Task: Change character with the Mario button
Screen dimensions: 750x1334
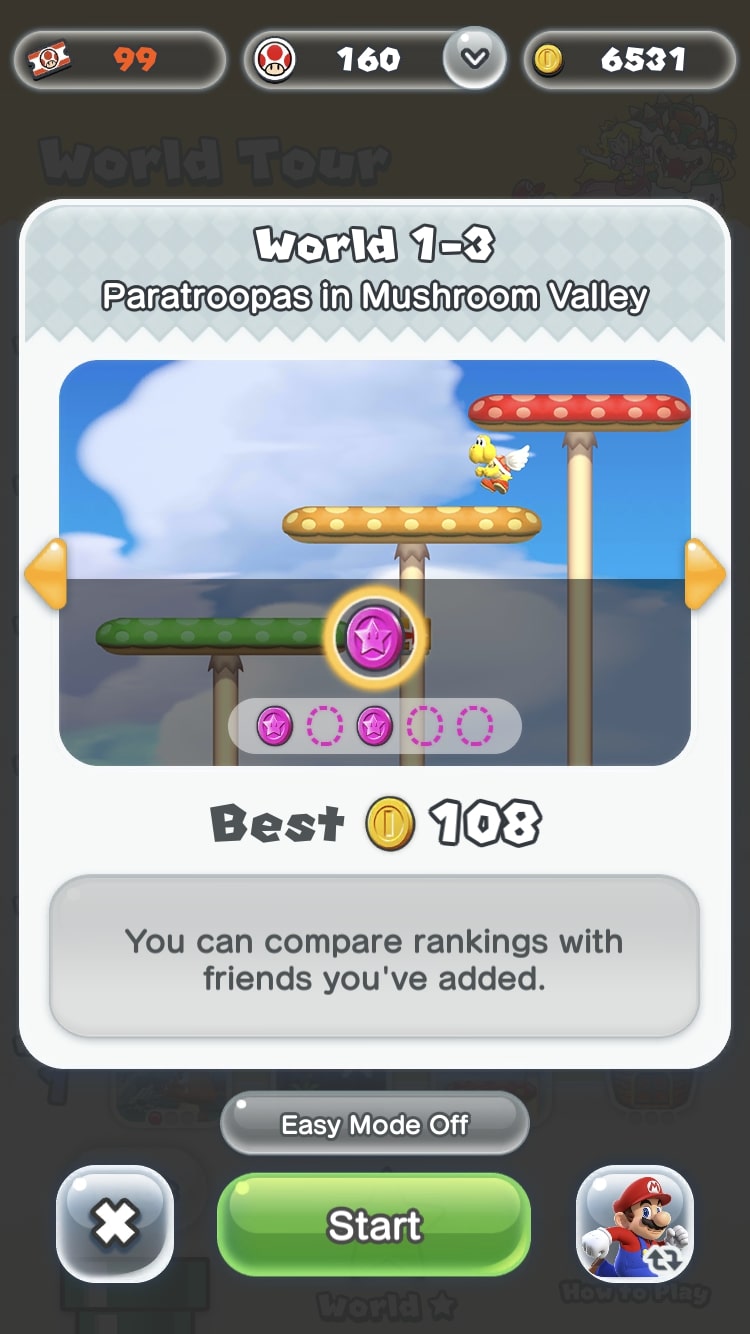Action: pyautogui.click(x=635, y=1223)
